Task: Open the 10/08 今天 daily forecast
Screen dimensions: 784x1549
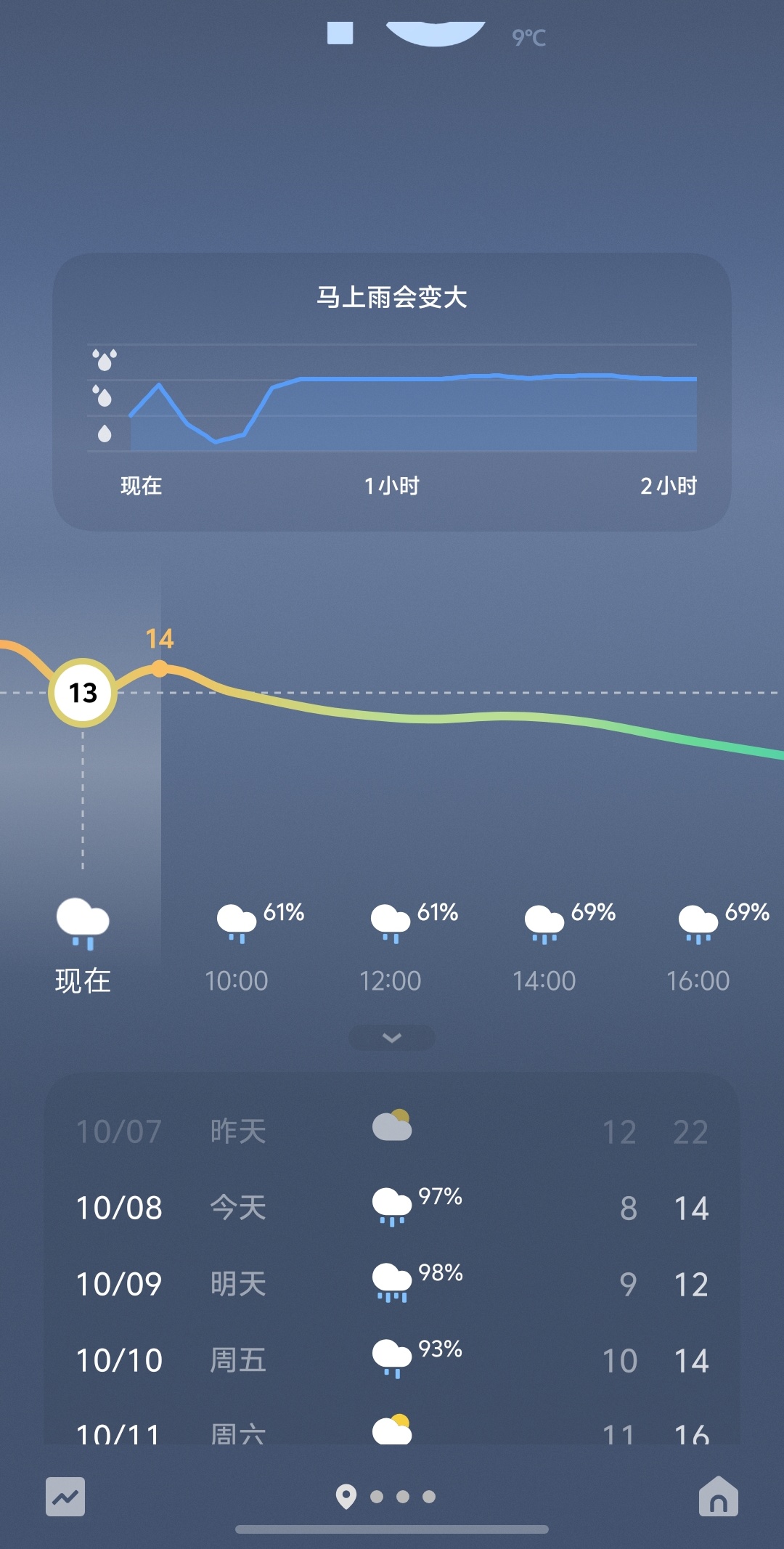Action: 392,1208
